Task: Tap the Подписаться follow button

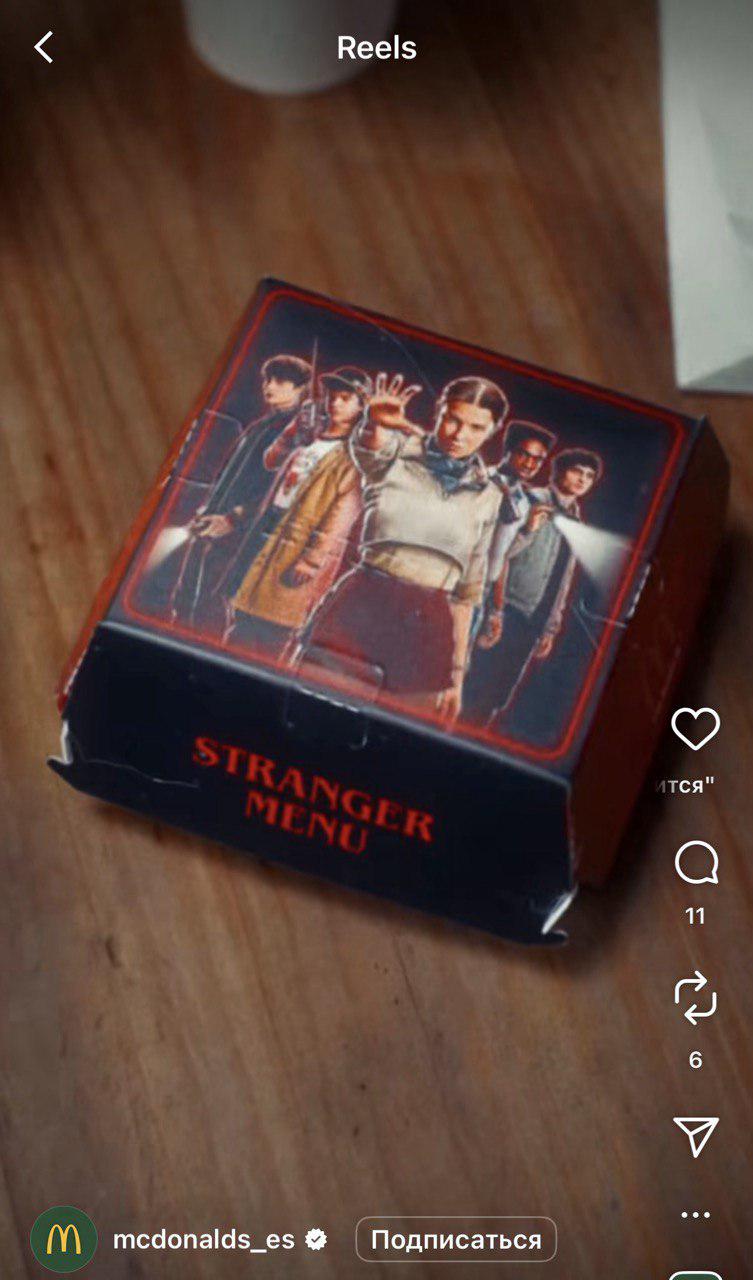Action: [456, 1240]
